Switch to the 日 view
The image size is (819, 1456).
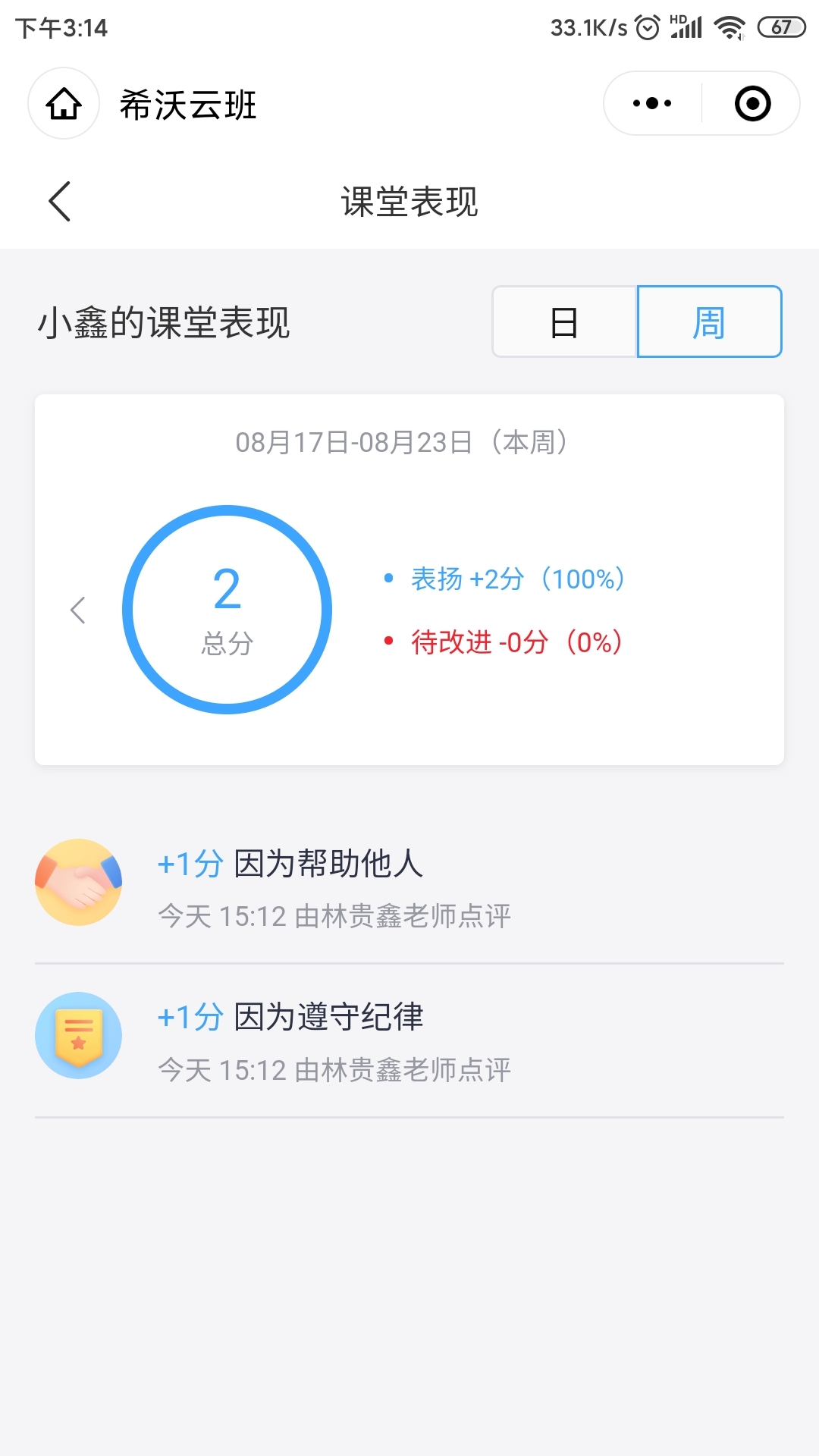pyautogui.click(x=564, y=322)
